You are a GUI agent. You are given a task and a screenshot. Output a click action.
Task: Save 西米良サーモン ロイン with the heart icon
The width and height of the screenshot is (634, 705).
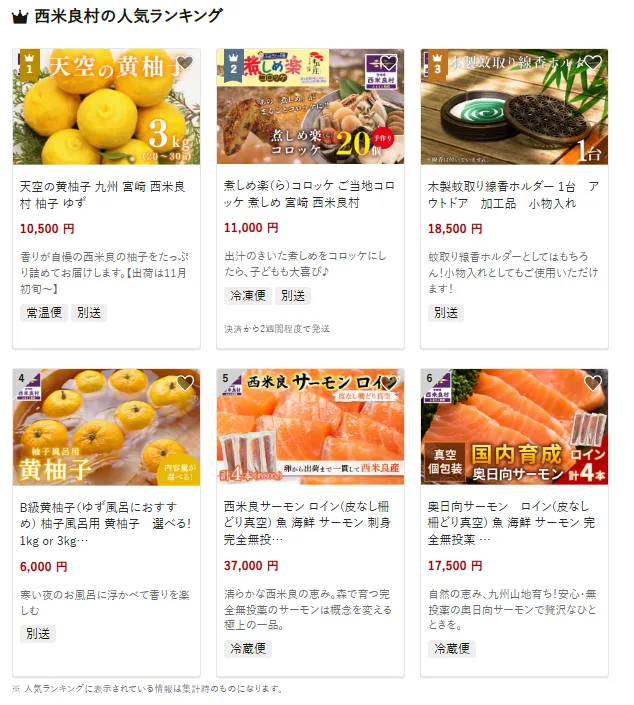389,383
